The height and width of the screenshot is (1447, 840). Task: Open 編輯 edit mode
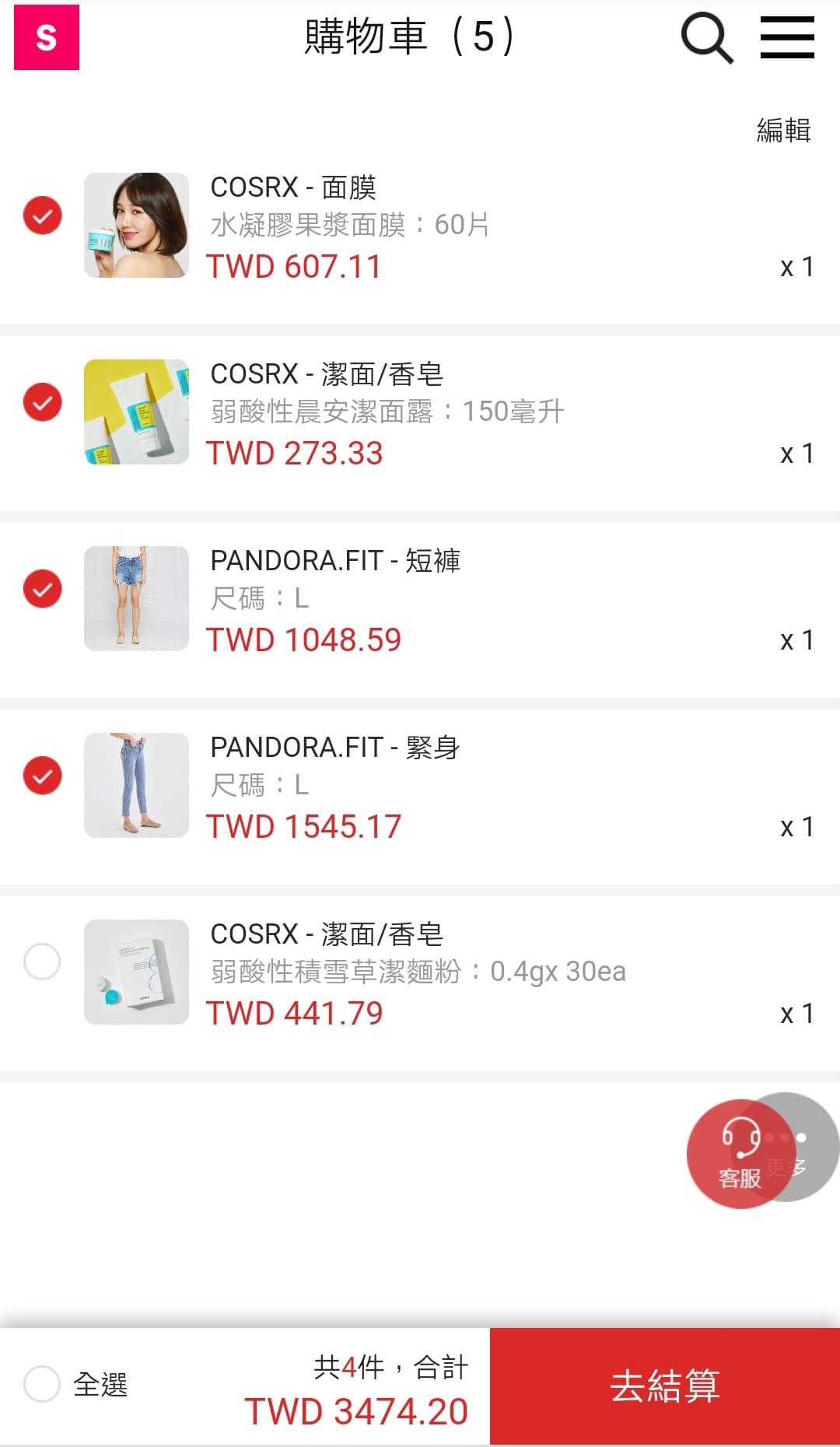click(x=783, y=131)
